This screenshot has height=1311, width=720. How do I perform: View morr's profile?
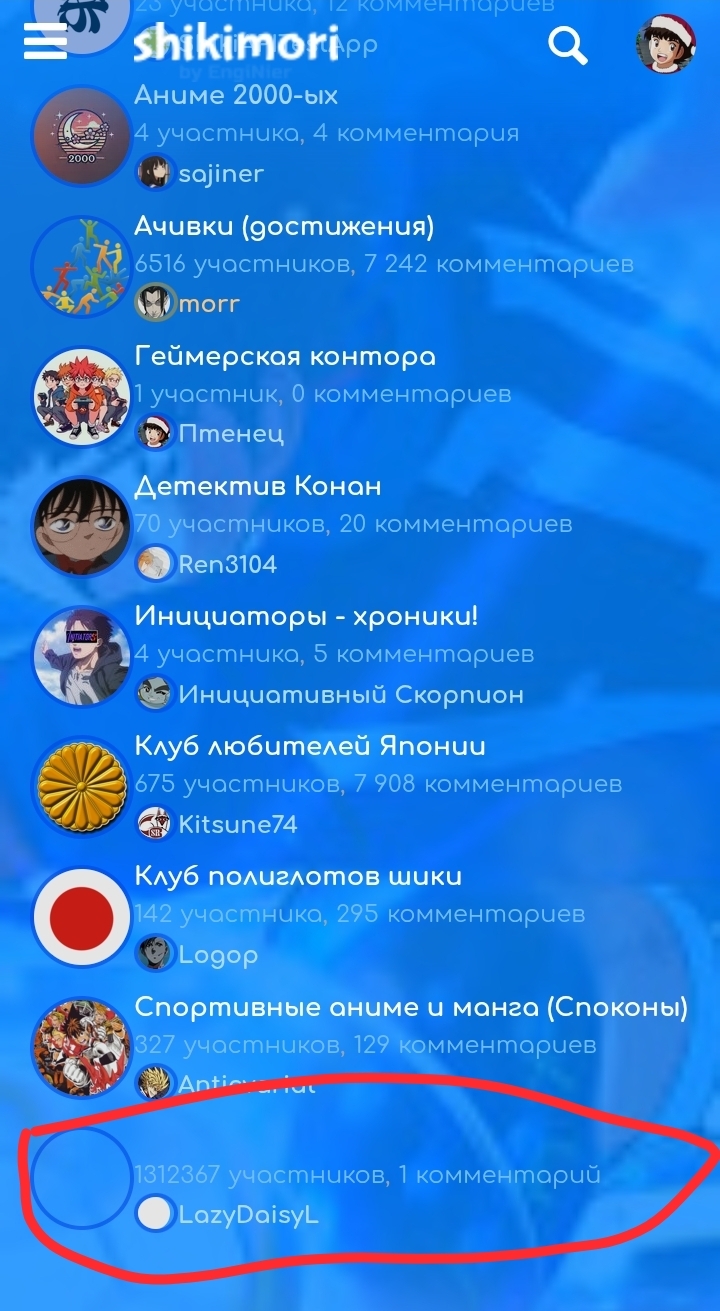pyautogui.click(x=208, y=304)
